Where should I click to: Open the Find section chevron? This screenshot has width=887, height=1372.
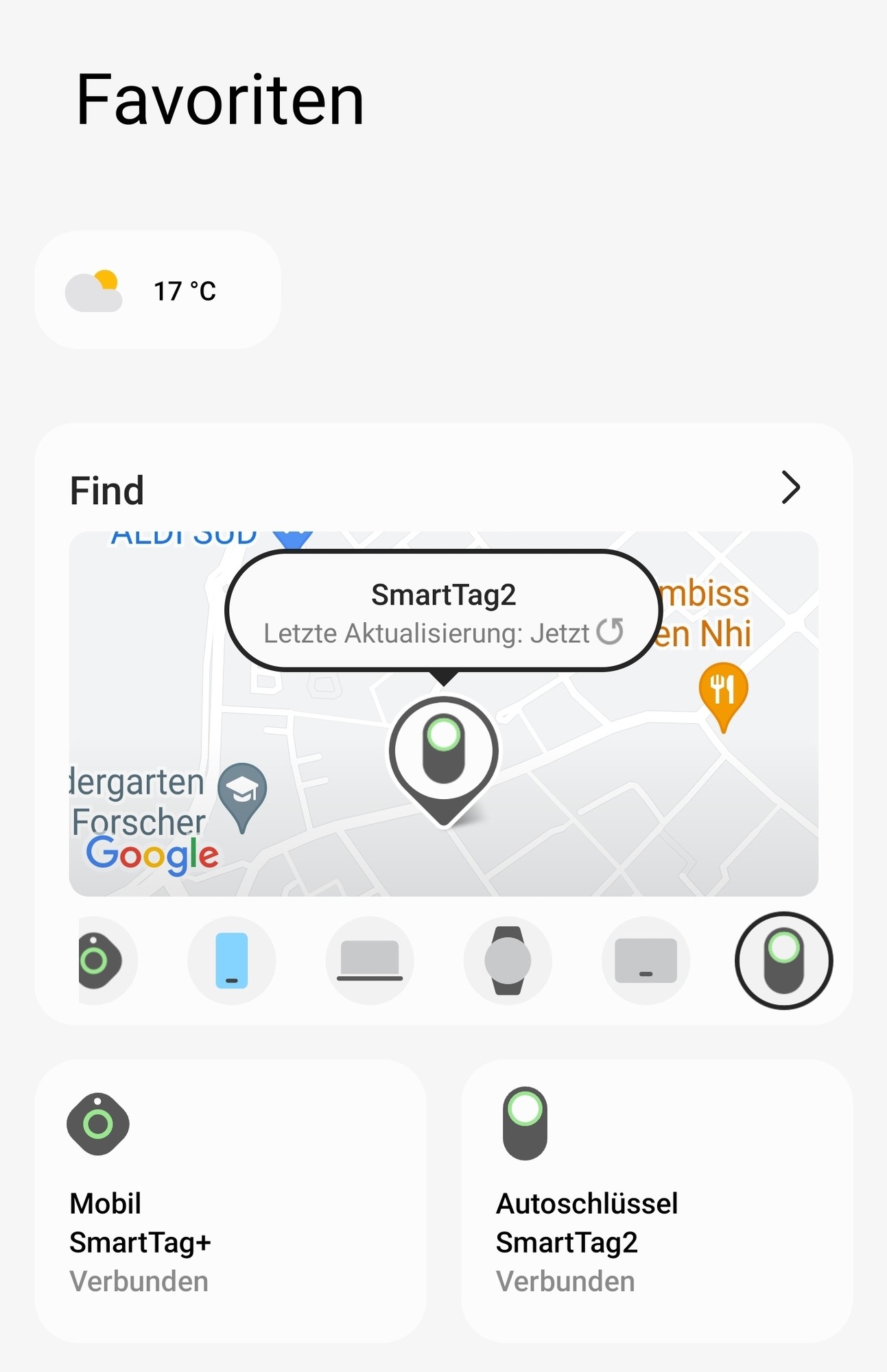tap(791, 488)
